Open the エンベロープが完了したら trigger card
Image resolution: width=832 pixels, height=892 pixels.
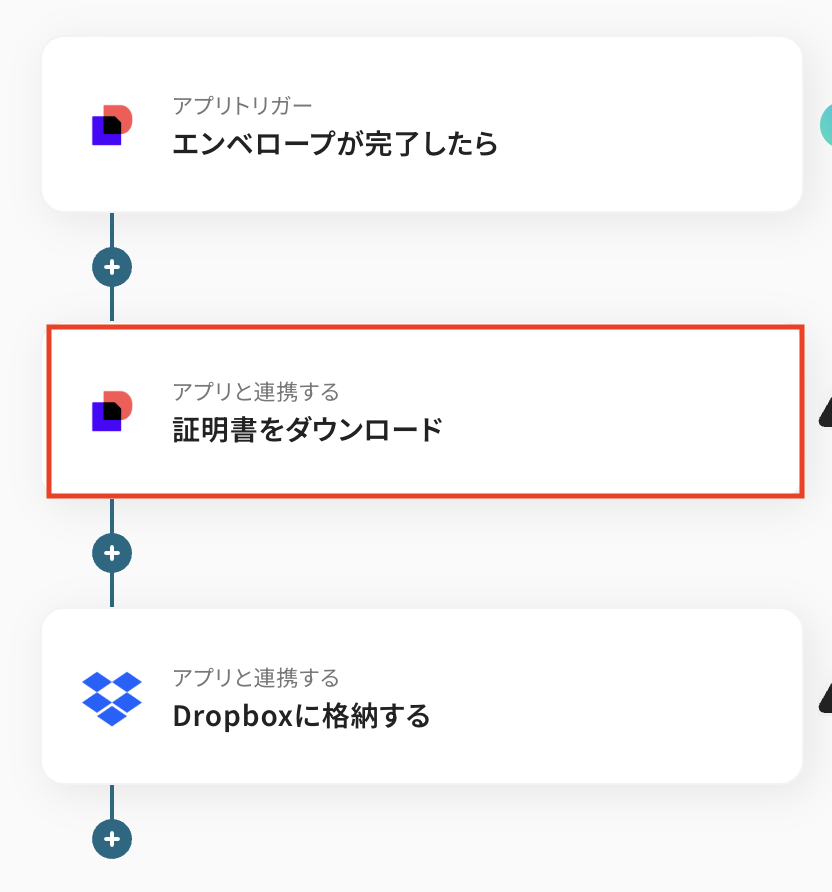(x=420, y=125)
